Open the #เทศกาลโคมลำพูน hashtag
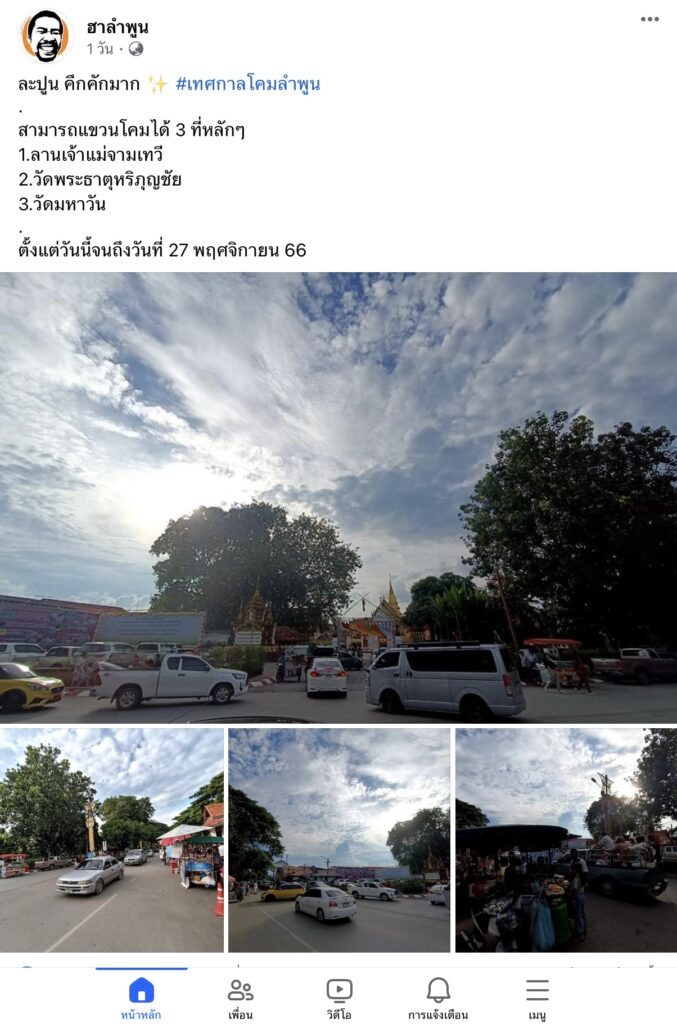Image resolution: width=677 pixels, height=1024 pixels. click(x=248, y=84)
